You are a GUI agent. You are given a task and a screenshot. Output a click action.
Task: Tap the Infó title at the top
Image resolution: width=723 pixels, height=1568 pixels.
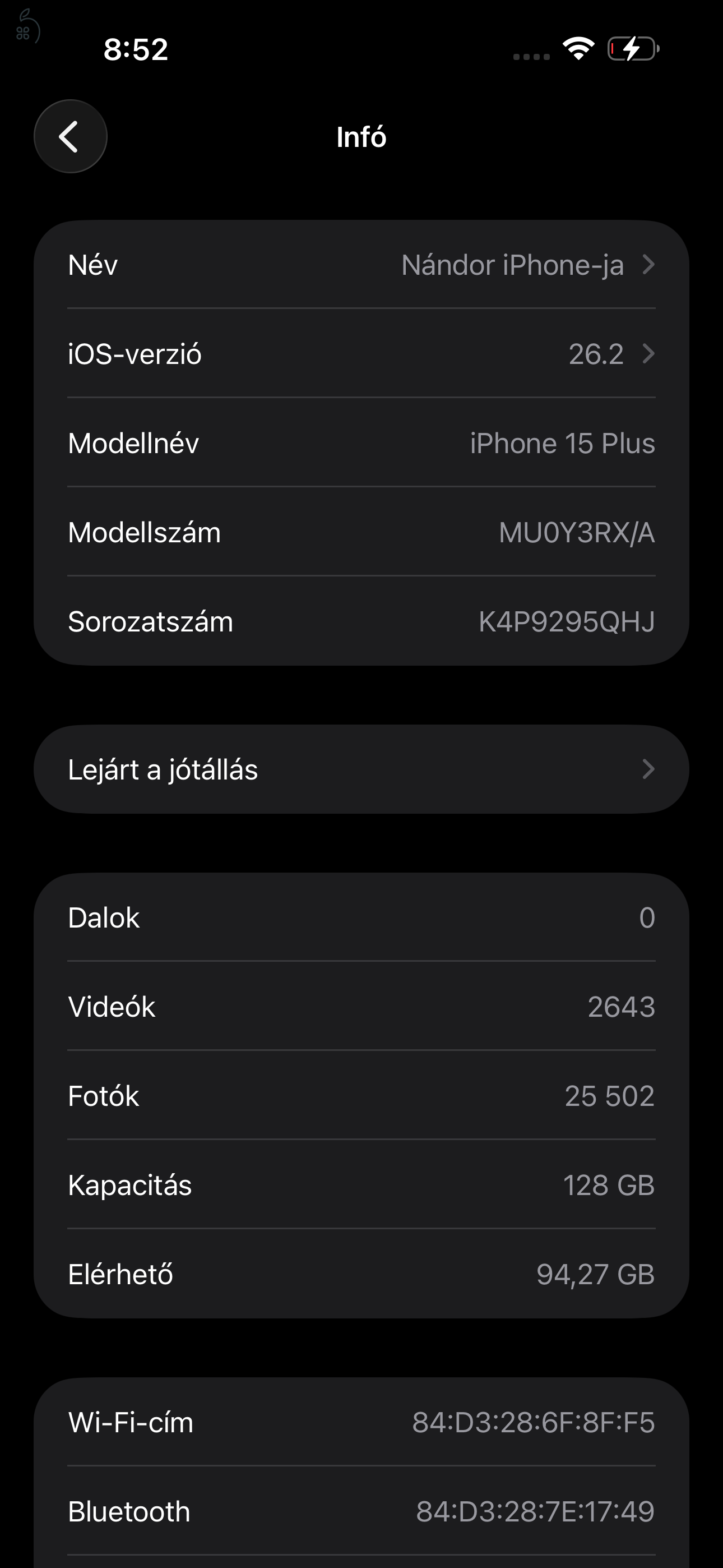[361, 136]
